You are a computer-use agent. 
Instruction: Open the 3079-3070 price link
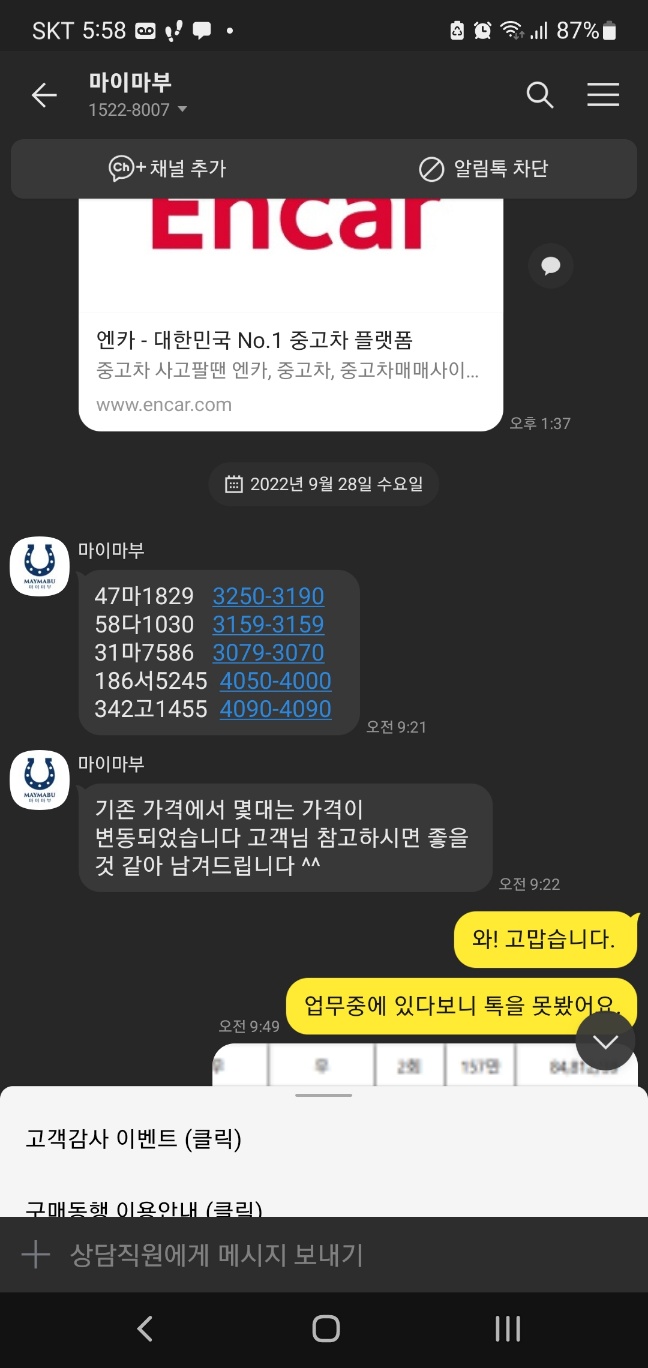pos(268,653)
